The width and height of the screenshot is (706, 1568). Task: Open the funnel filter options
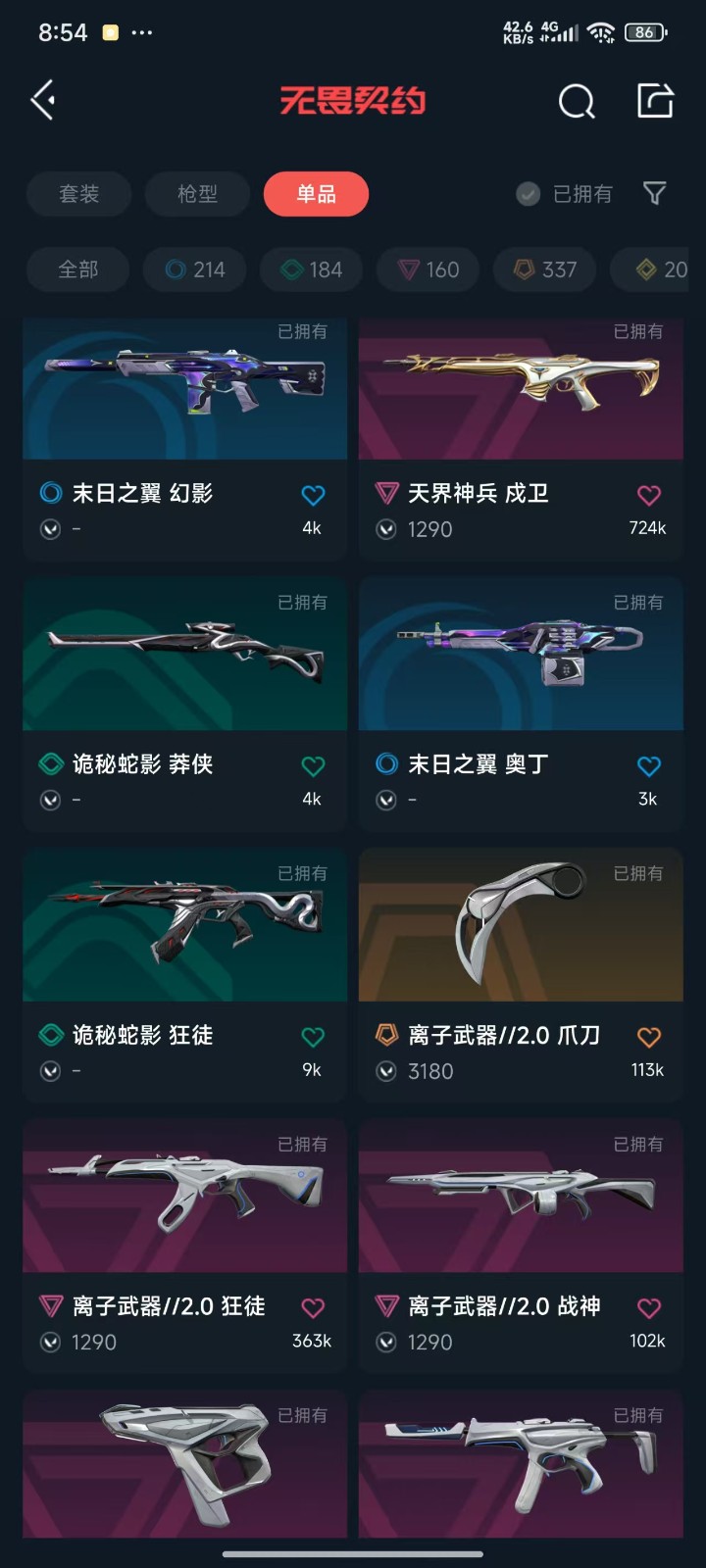[x=654, y=194]
